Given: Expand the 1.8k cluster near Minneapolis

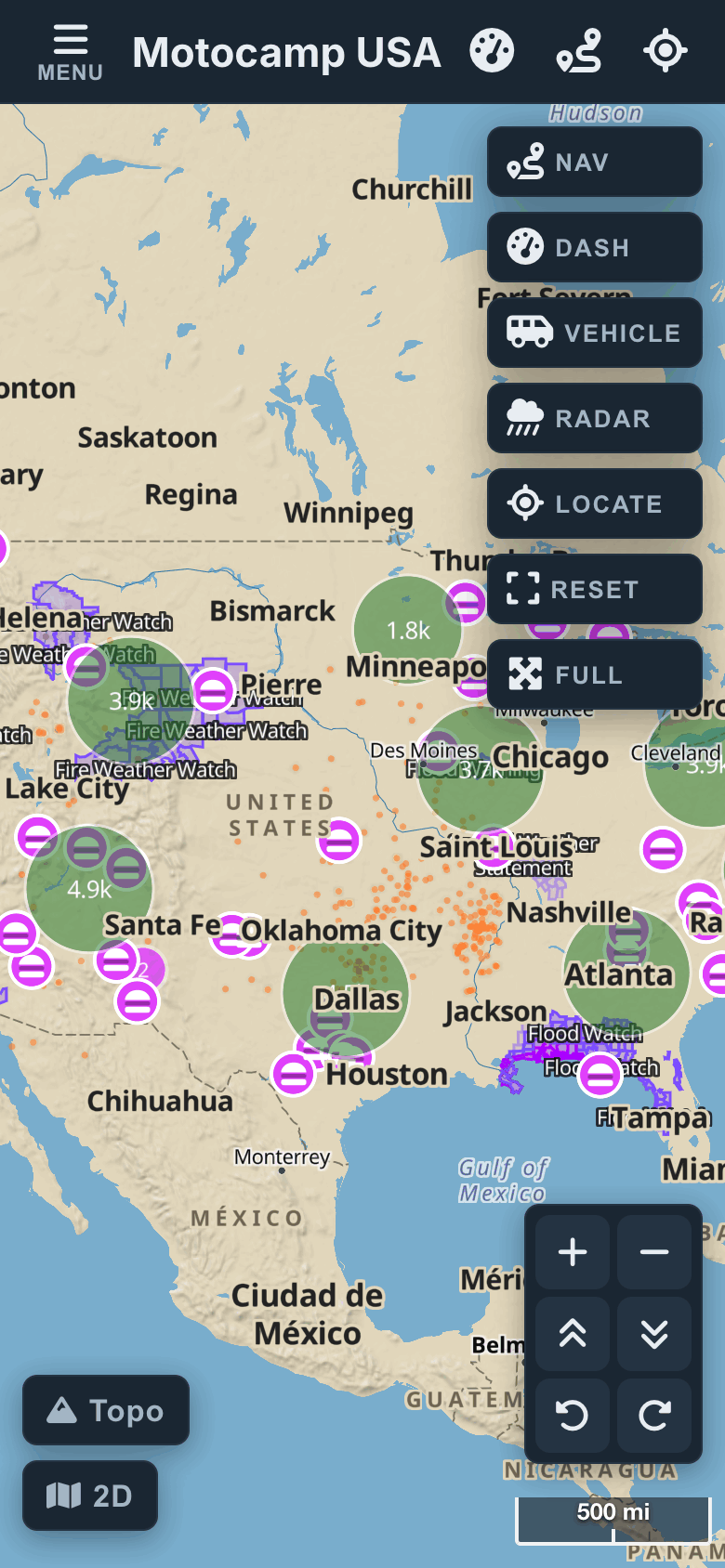Looking at the screenshot, I should pos(408,631).
